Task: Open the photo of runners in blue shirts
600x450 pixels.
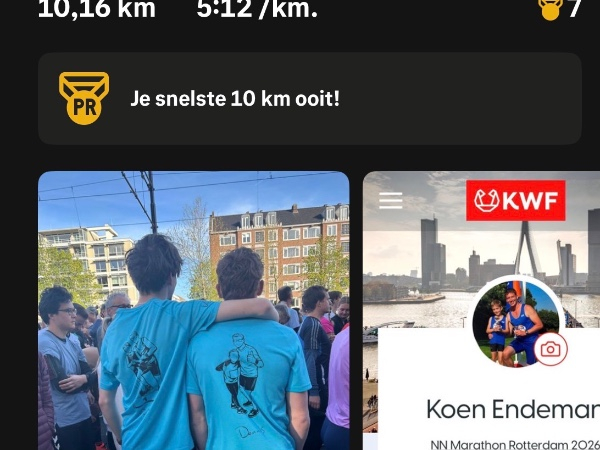Action: click(x=193, y=310)
